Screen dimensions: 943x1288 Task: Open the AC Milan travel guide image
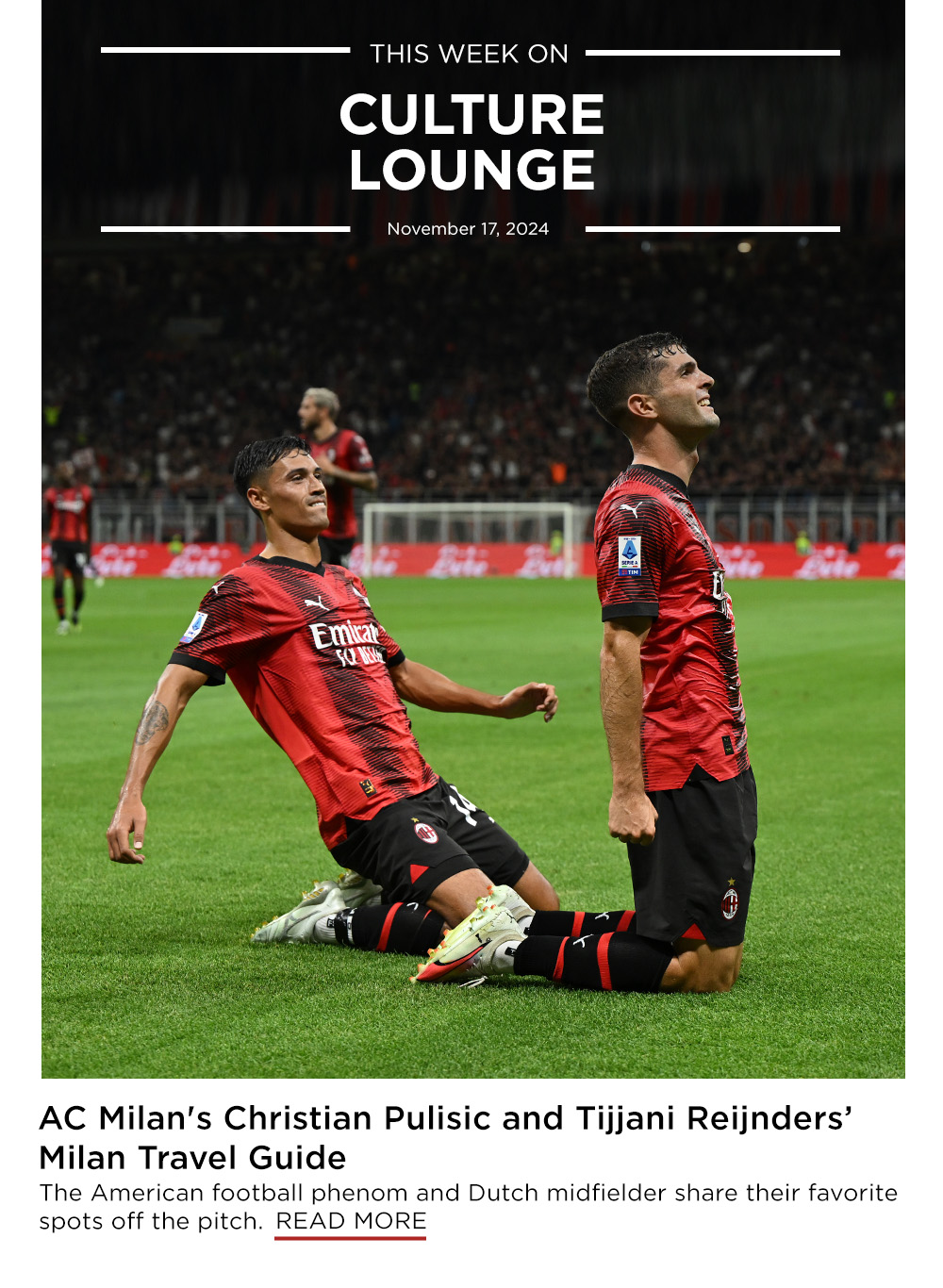click(472, 660)
